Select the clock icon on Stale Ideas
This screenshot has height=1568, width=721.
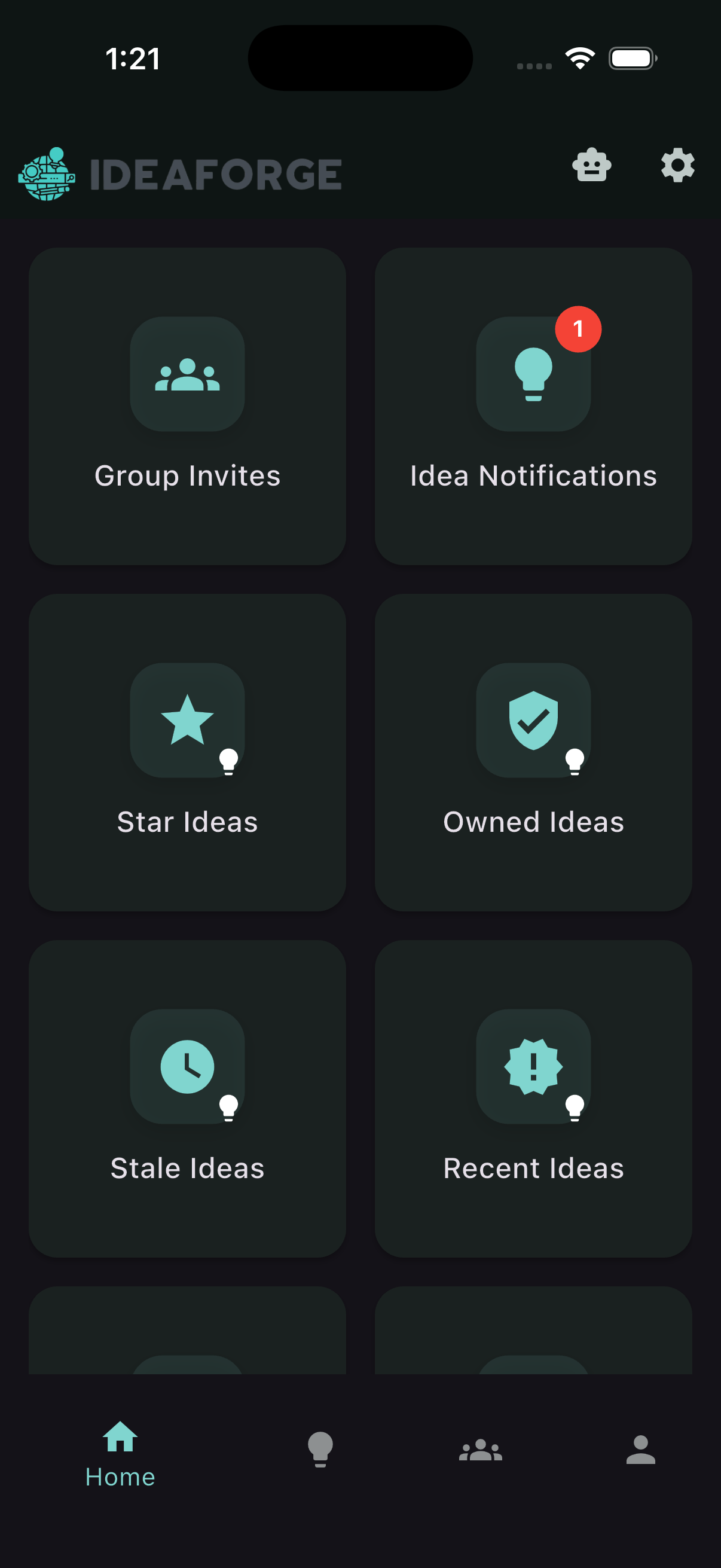[x=187, y=1067]
